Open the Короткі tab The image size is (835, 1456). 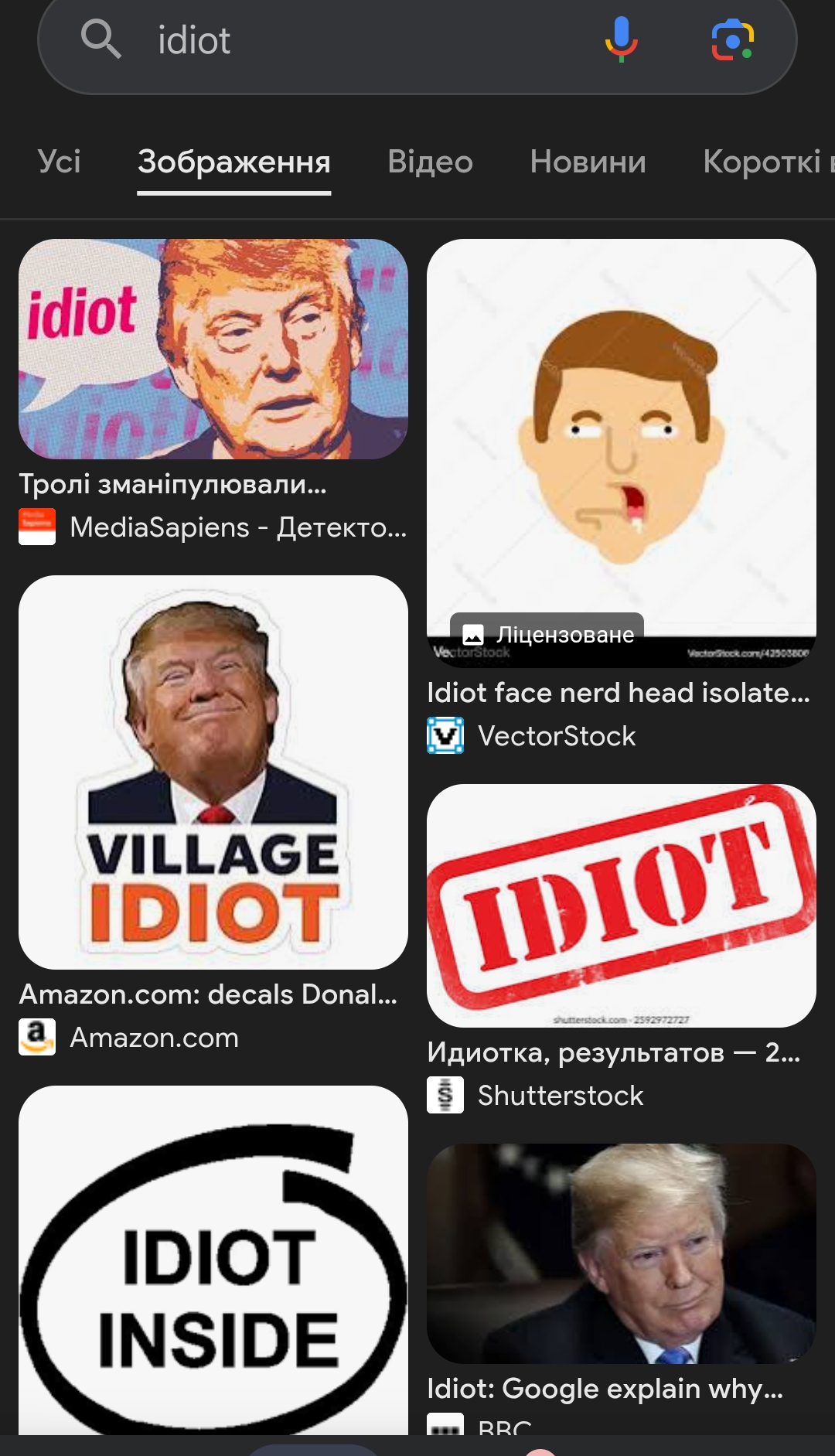765,162
